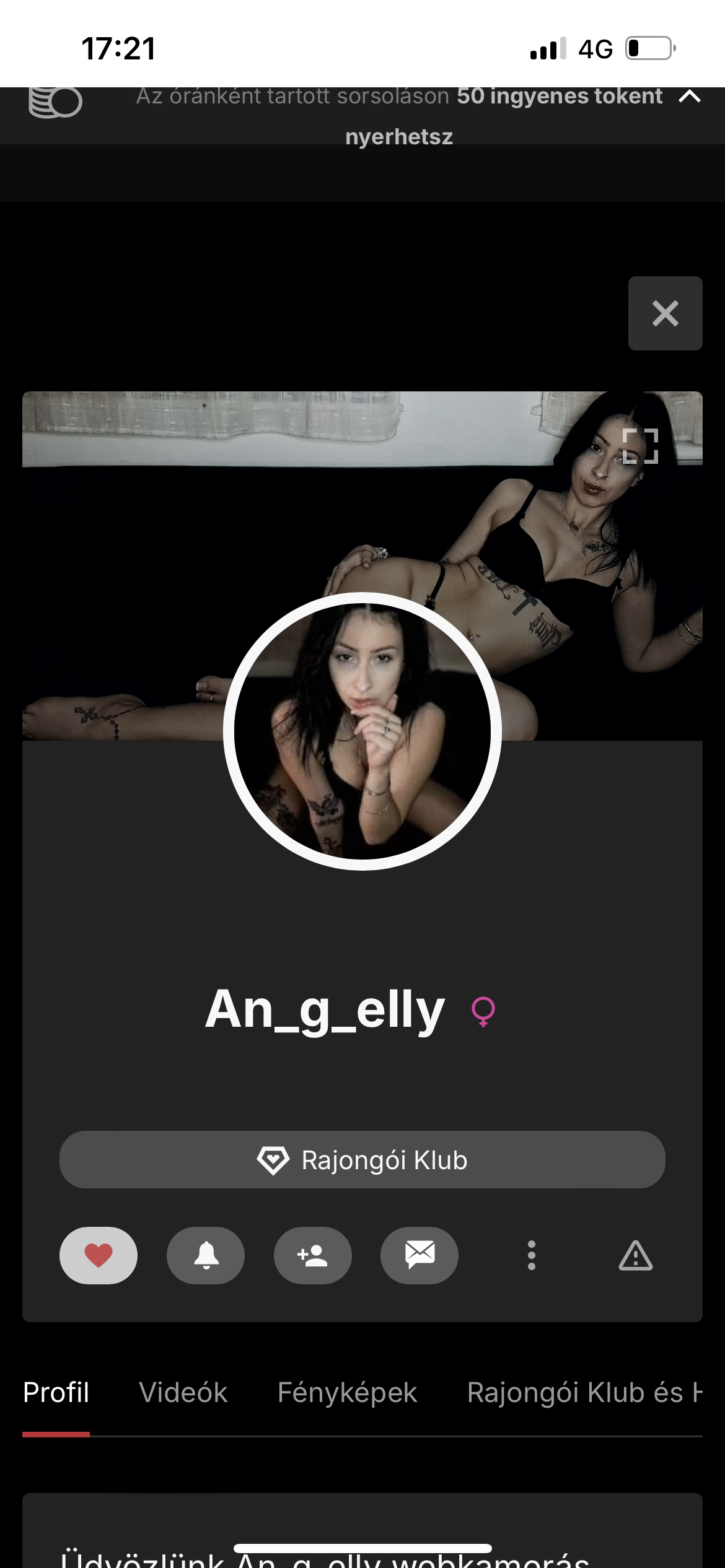The height and width of the screenshot is (1568, 725).
Task: Send a private message via envelope icon
Action: coord(420,1255)
